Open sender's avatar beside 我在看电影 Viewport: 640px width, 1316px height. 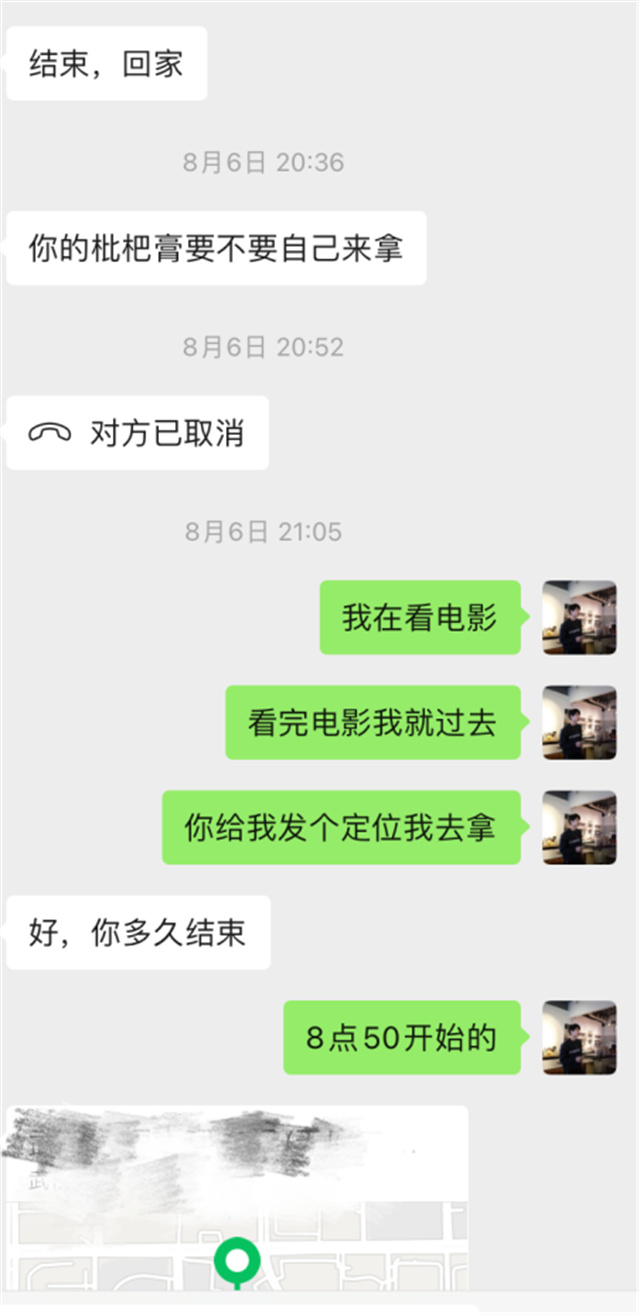click(579, 618)
